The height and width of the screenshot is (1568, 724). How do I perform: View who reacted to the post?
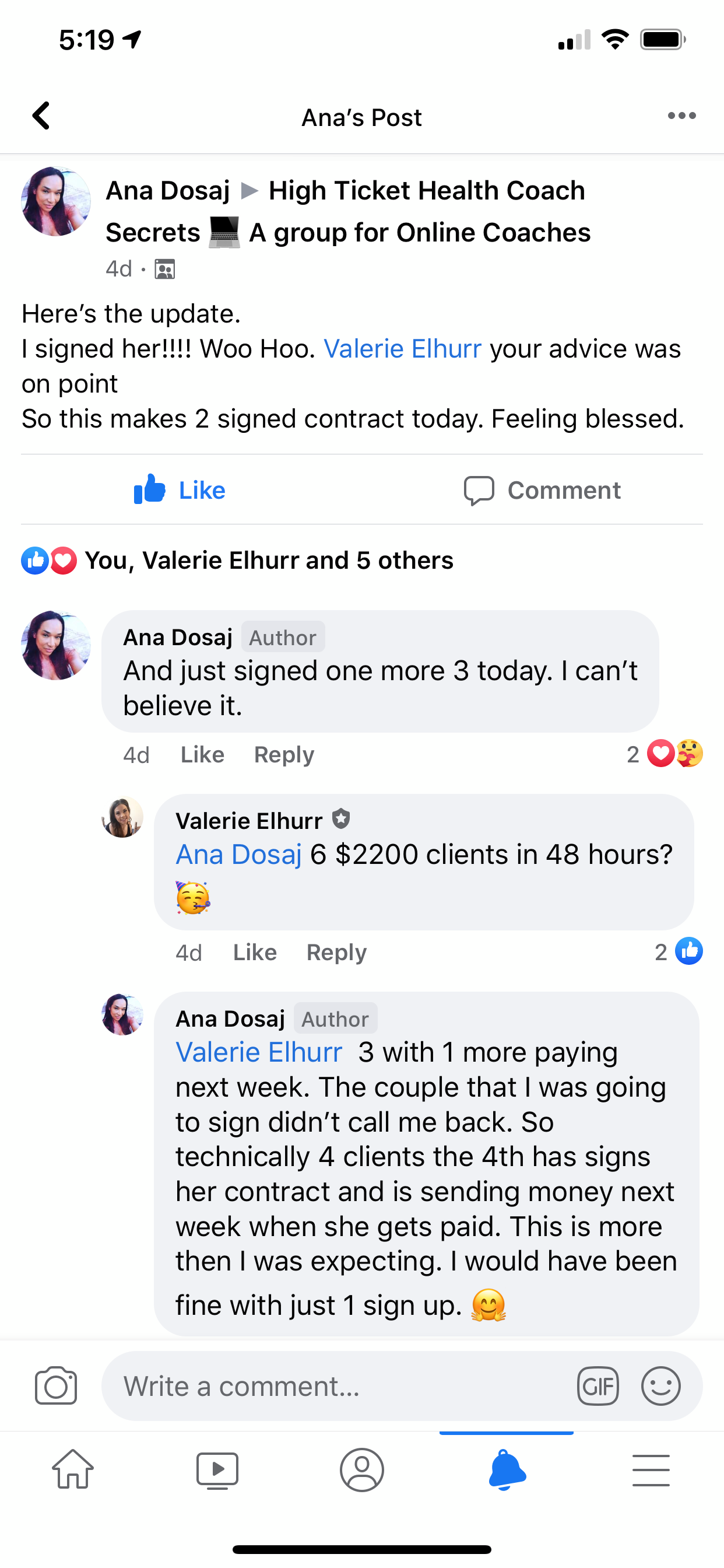click(x=268, y=561)
